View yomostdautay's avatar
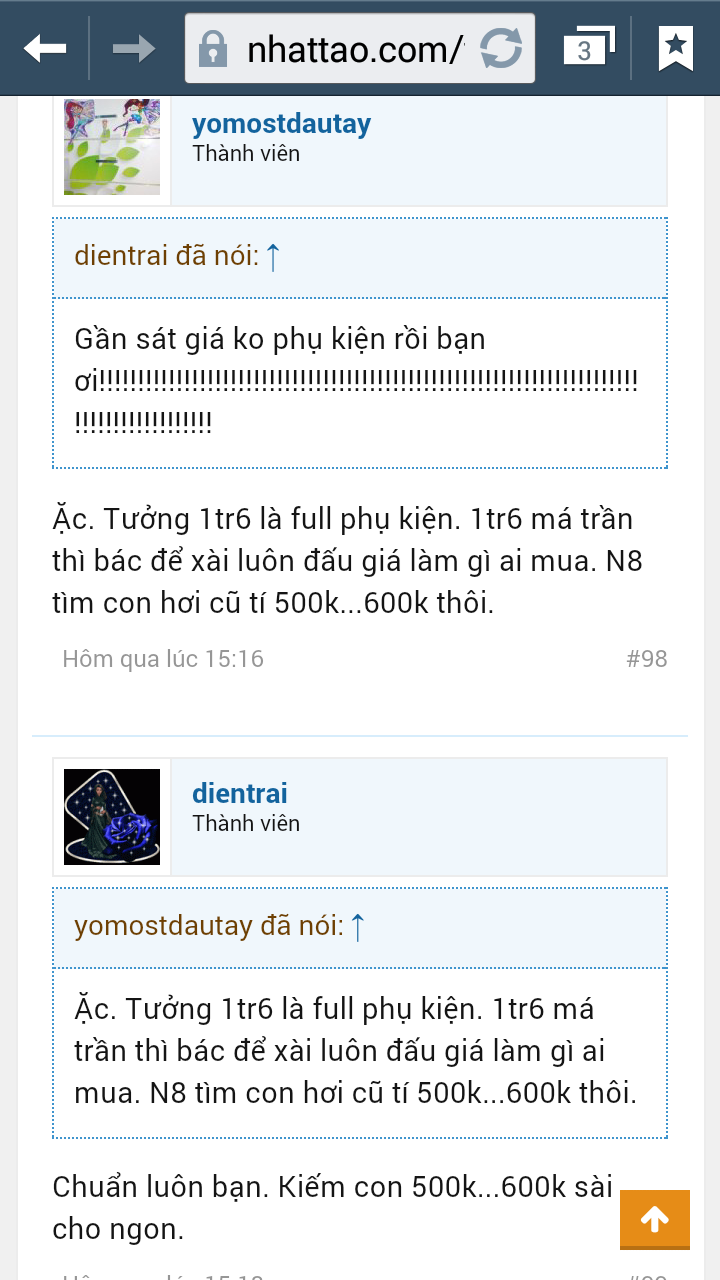Viewport: 720px width, 1280px height. click(x=112, y=146)
